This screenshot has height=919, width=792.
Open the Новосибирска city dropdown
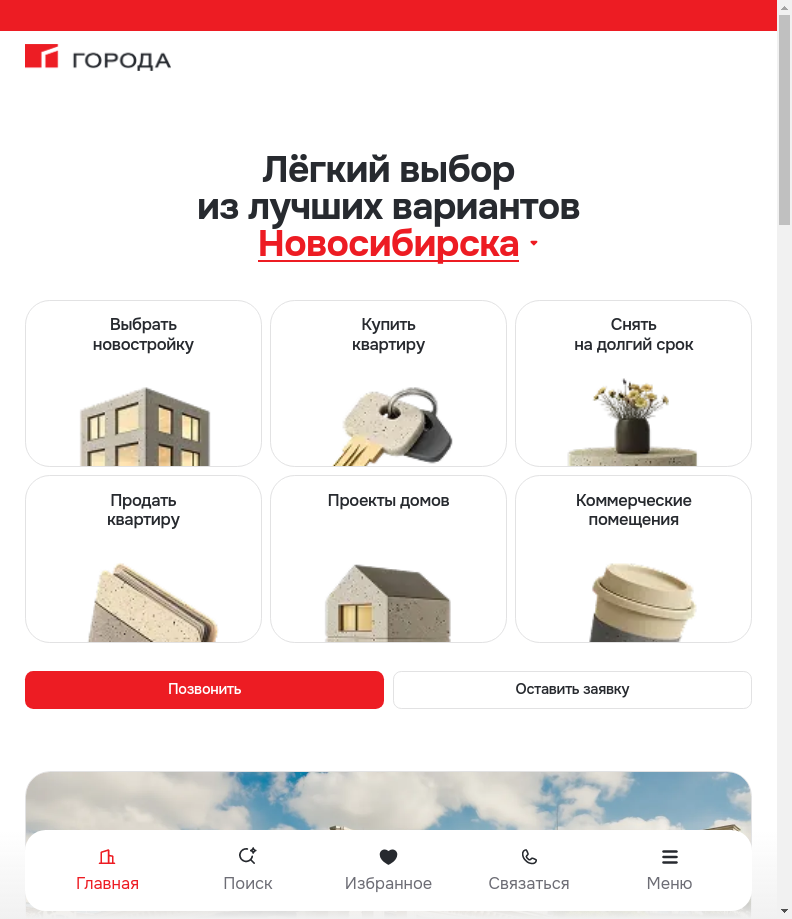pos(398,244)
